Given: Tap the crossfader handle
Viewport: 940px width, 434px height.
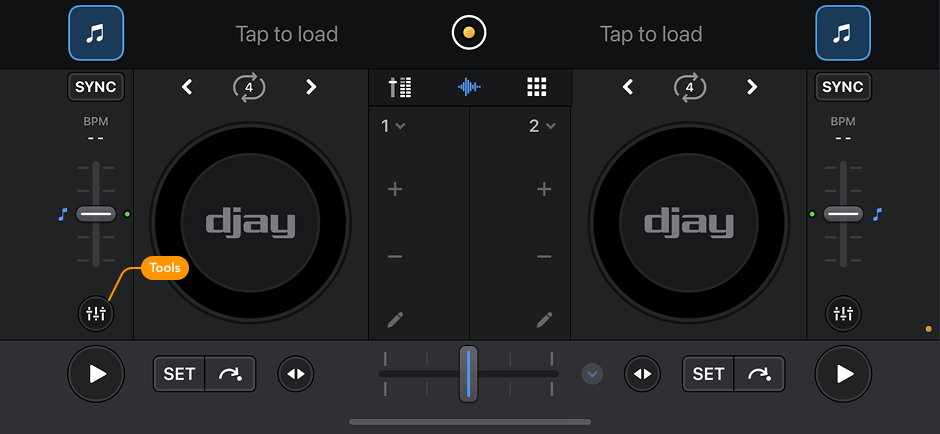Looking at the screenshot, I should pyautogui.click(x=468, y=374).
